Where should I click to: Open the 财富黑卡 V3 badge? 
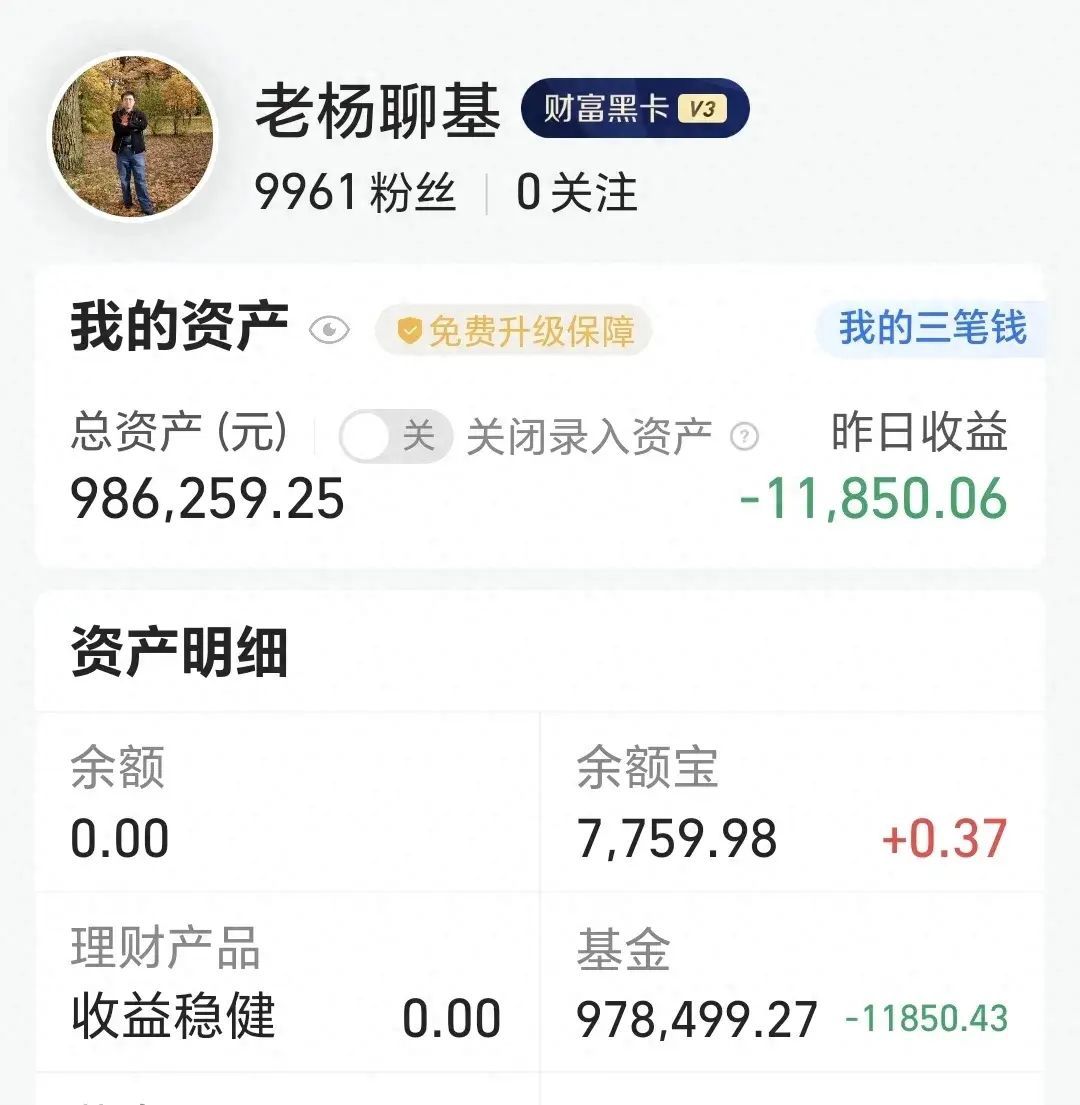pos(635,109)
